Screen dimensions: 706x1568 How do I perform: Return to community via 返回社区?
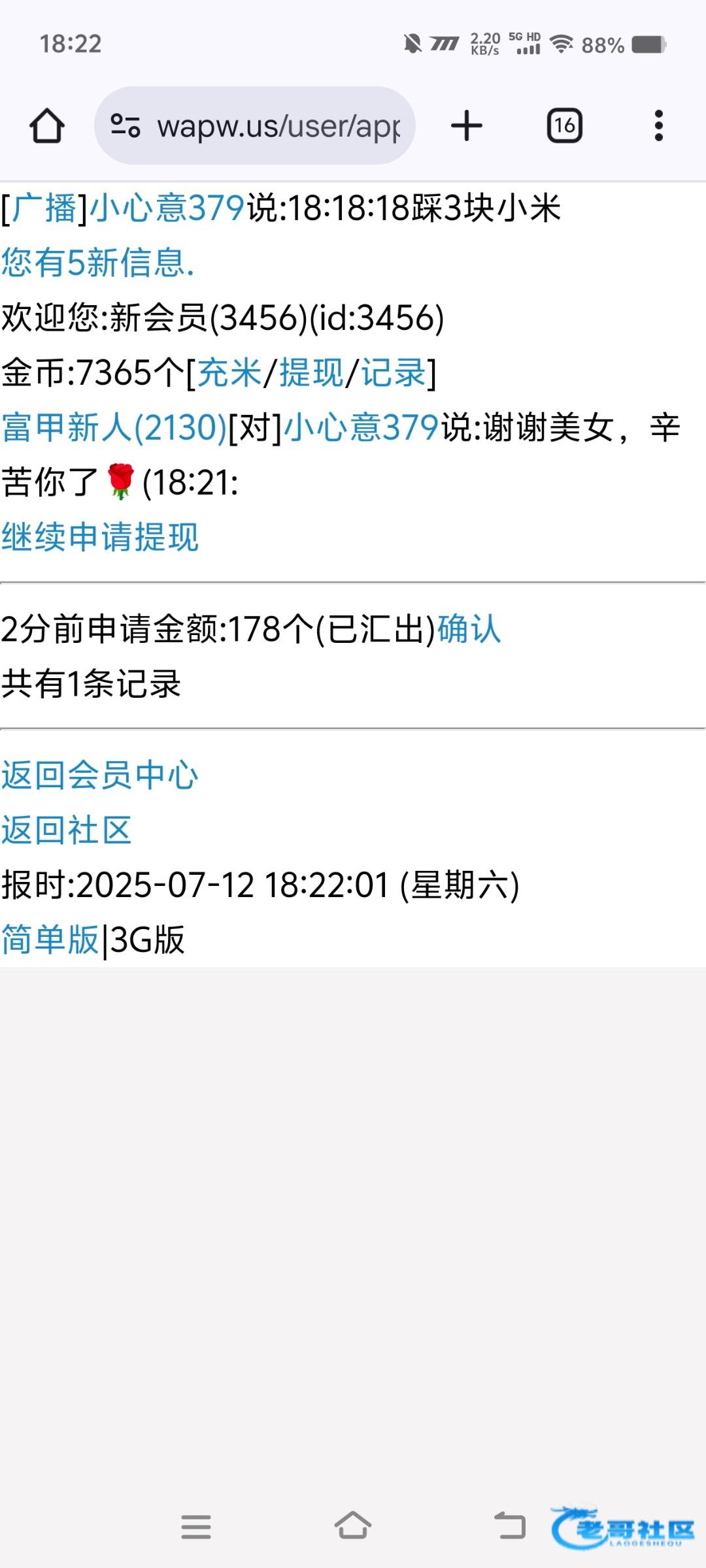pos(67,830)
